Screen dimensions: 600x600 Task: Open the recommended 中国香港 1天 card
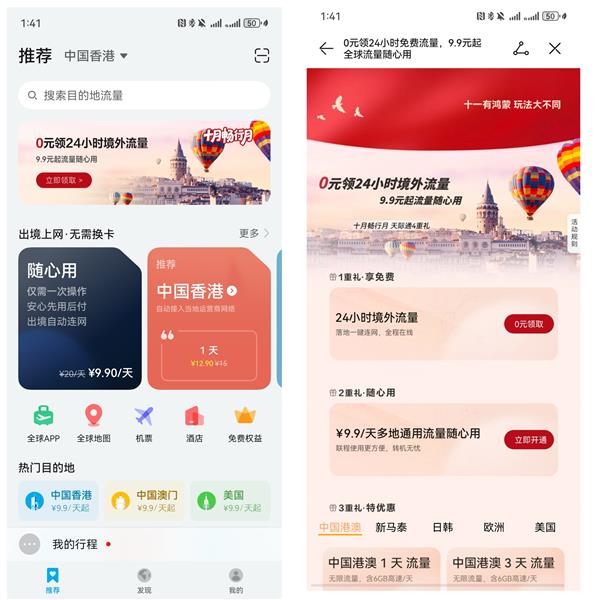(208, 318)
